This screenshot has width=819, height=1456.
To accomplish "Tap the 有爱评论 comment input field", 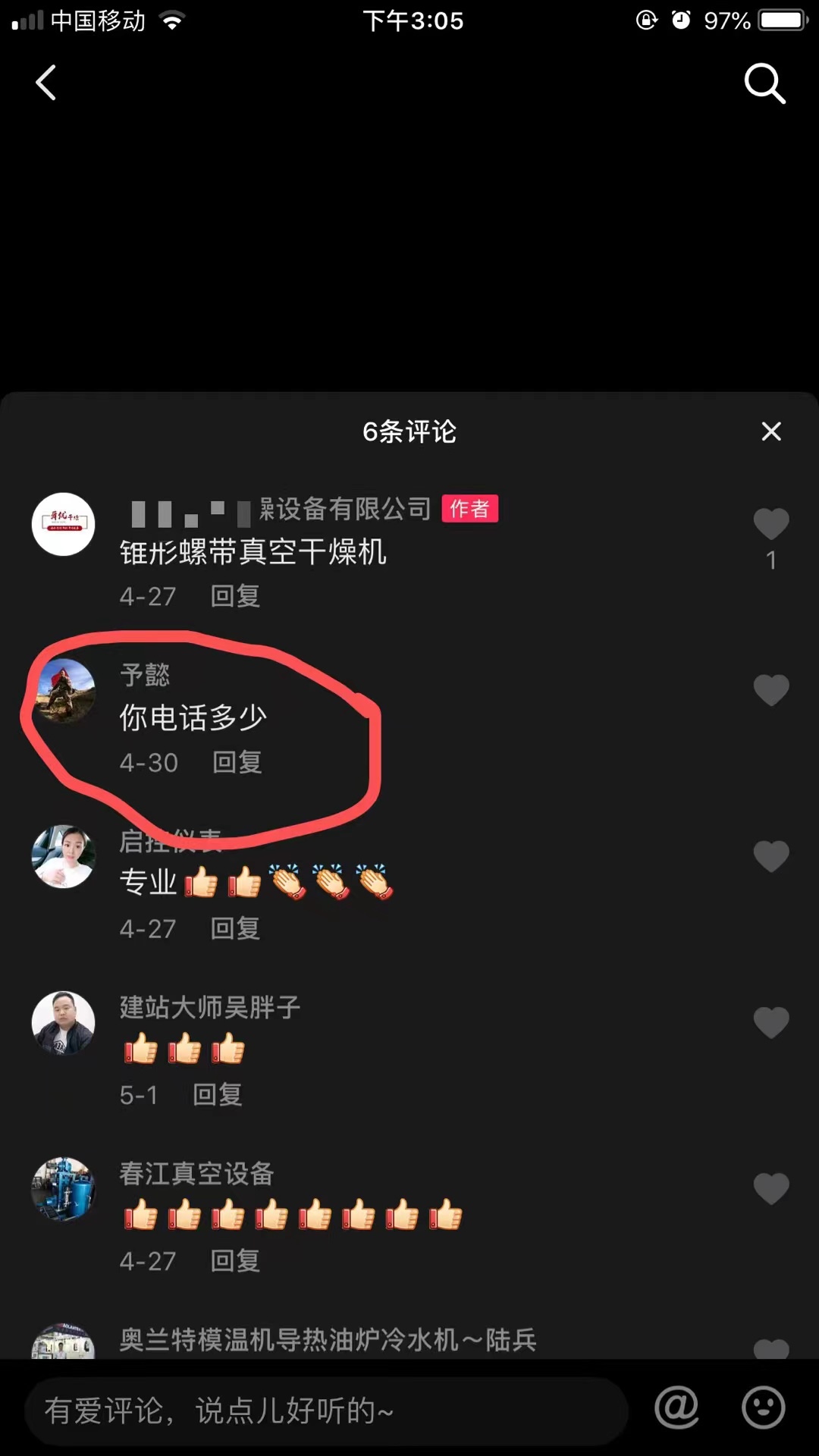I will pos(326,1411).
